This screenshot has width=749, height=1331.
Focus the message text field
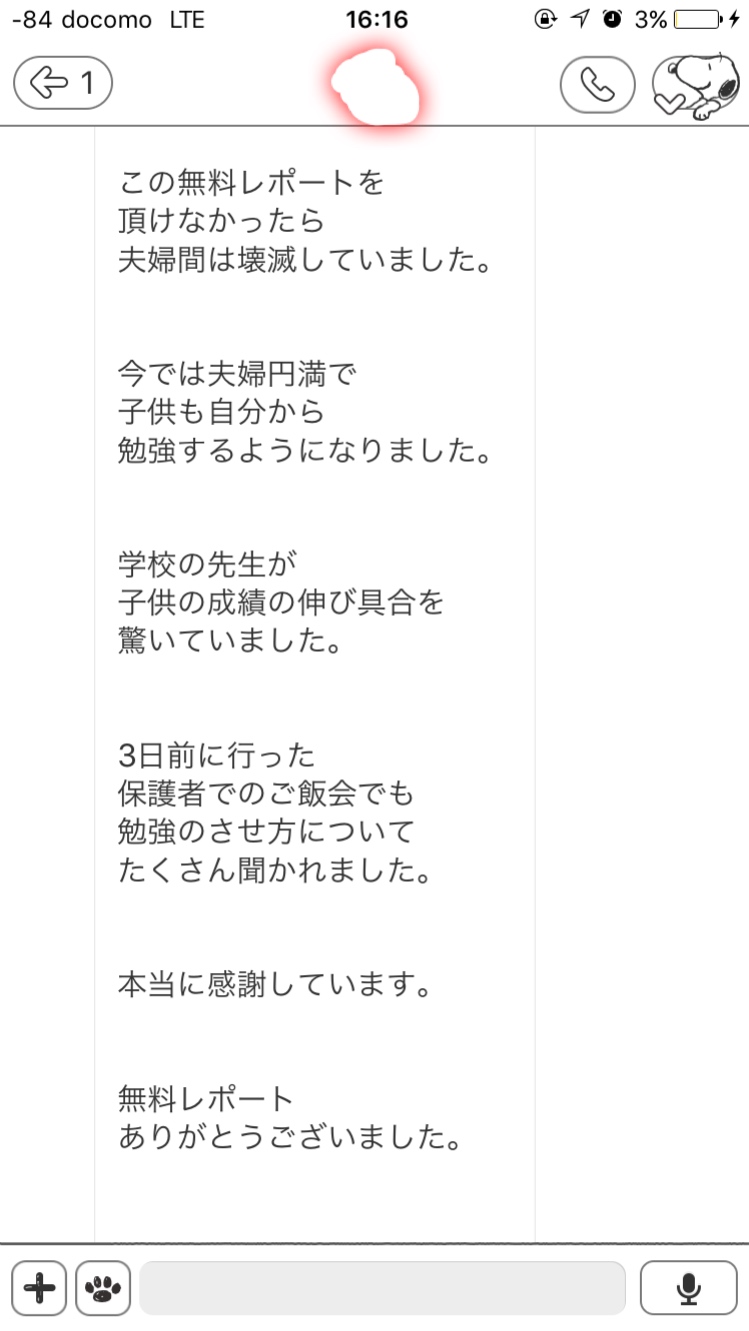click(x=382, y=1288)
